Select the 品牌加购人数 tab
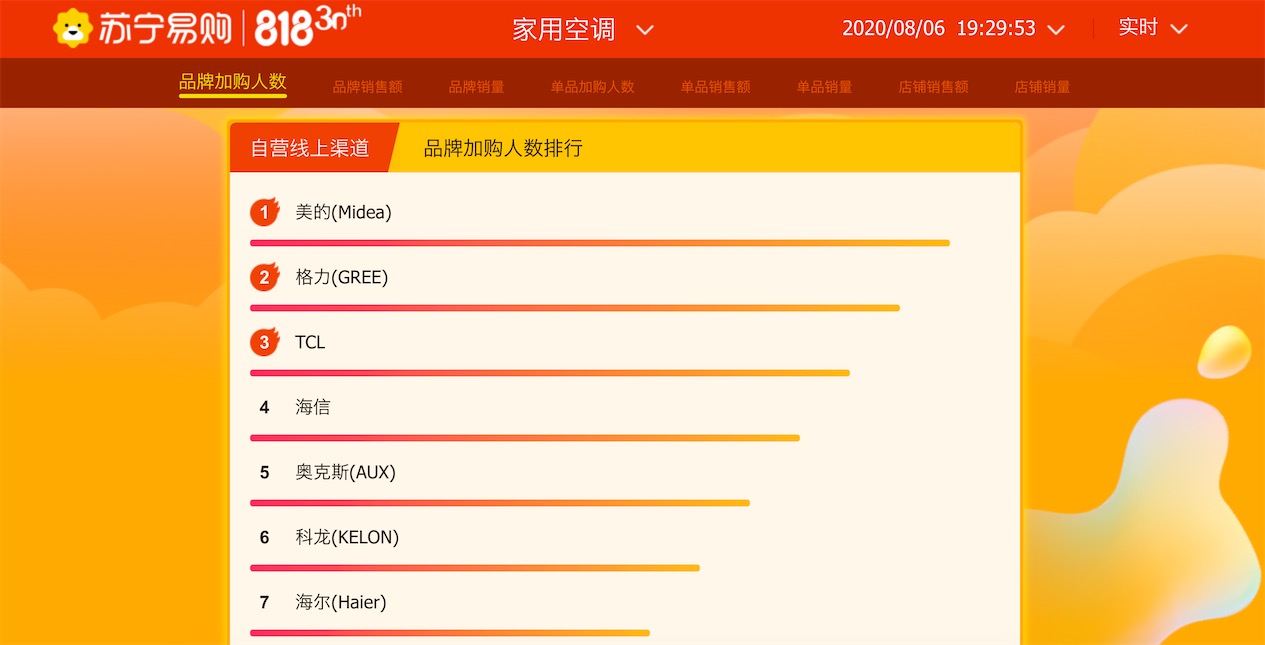This screenshot has width=1265, height=645. [233, 83]
